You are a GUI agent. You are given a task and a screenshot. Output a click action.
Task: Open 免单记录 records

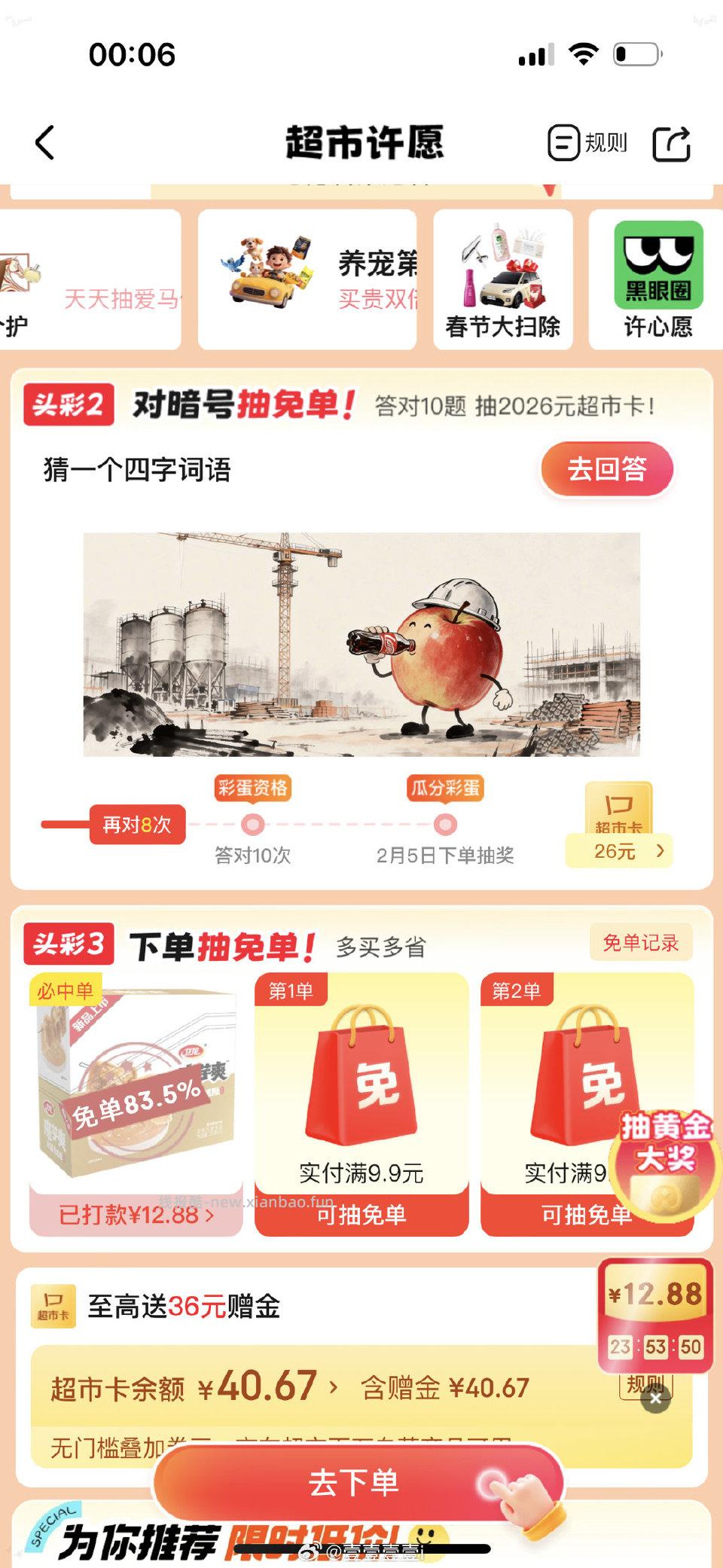click(641, 941)
